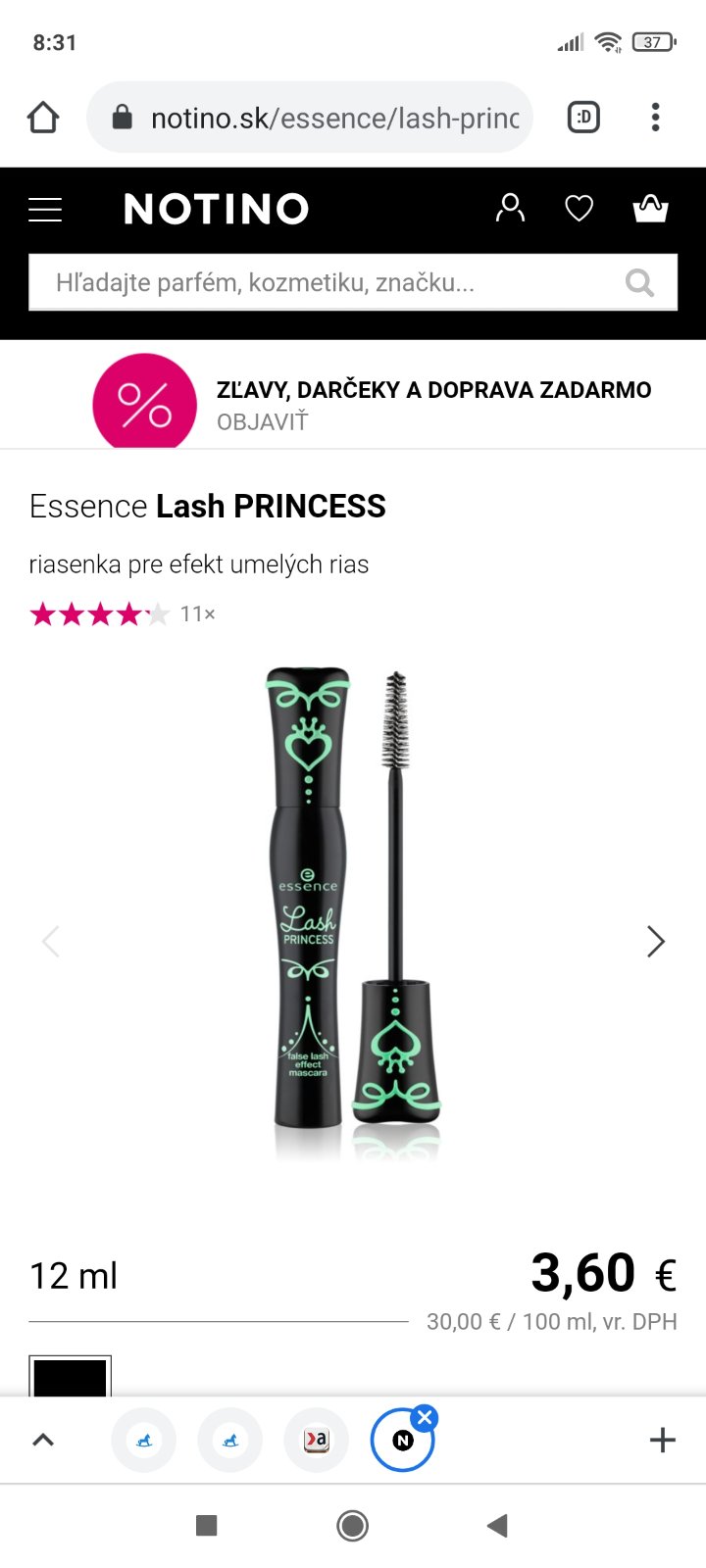
Task: Go to the browser home page
Action: click(43, 118)
